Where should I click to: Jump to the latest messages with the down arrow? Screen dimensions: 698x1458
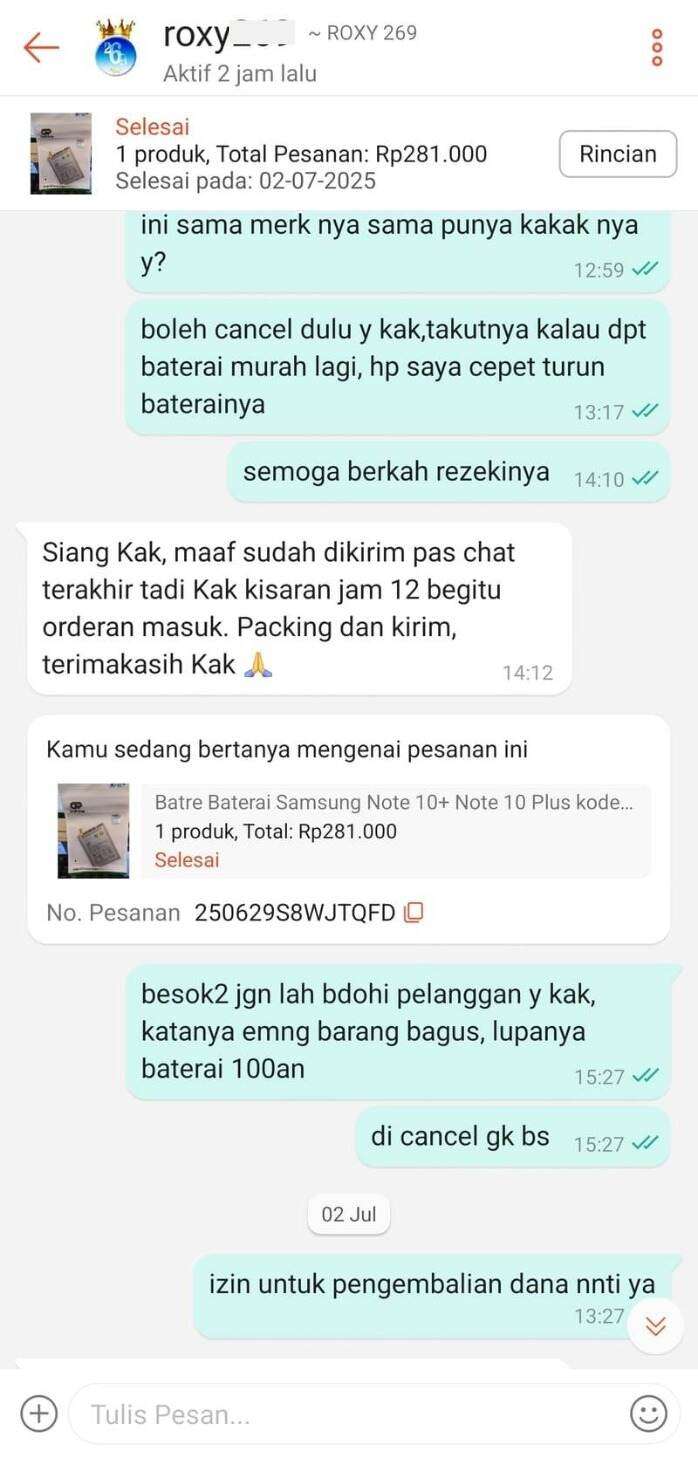point(655,1326)
